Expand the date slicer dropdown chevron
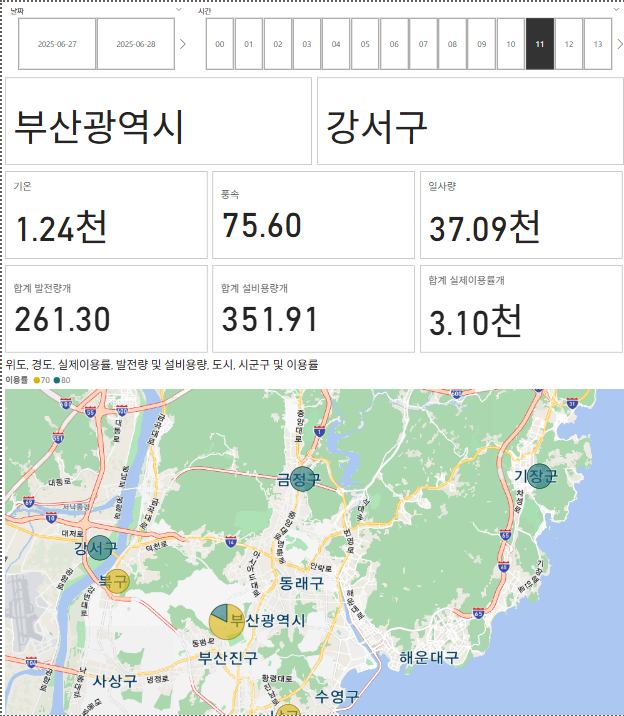624x716 pixels. coord(179,9)
